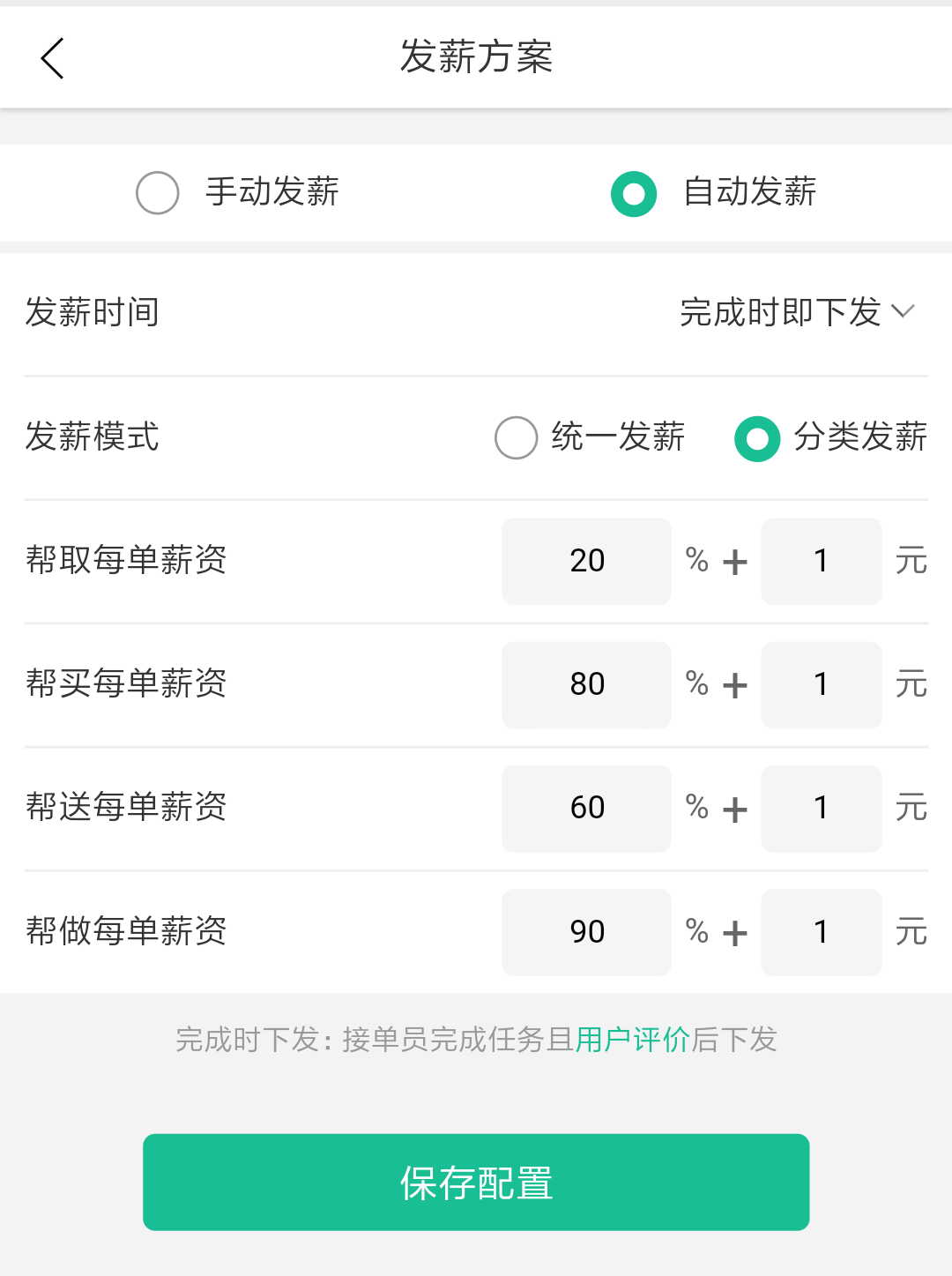The image size is (952, 1276).
Task: Edit 帮送每单薪资 percentage field
Action: (x=586, y=808)
